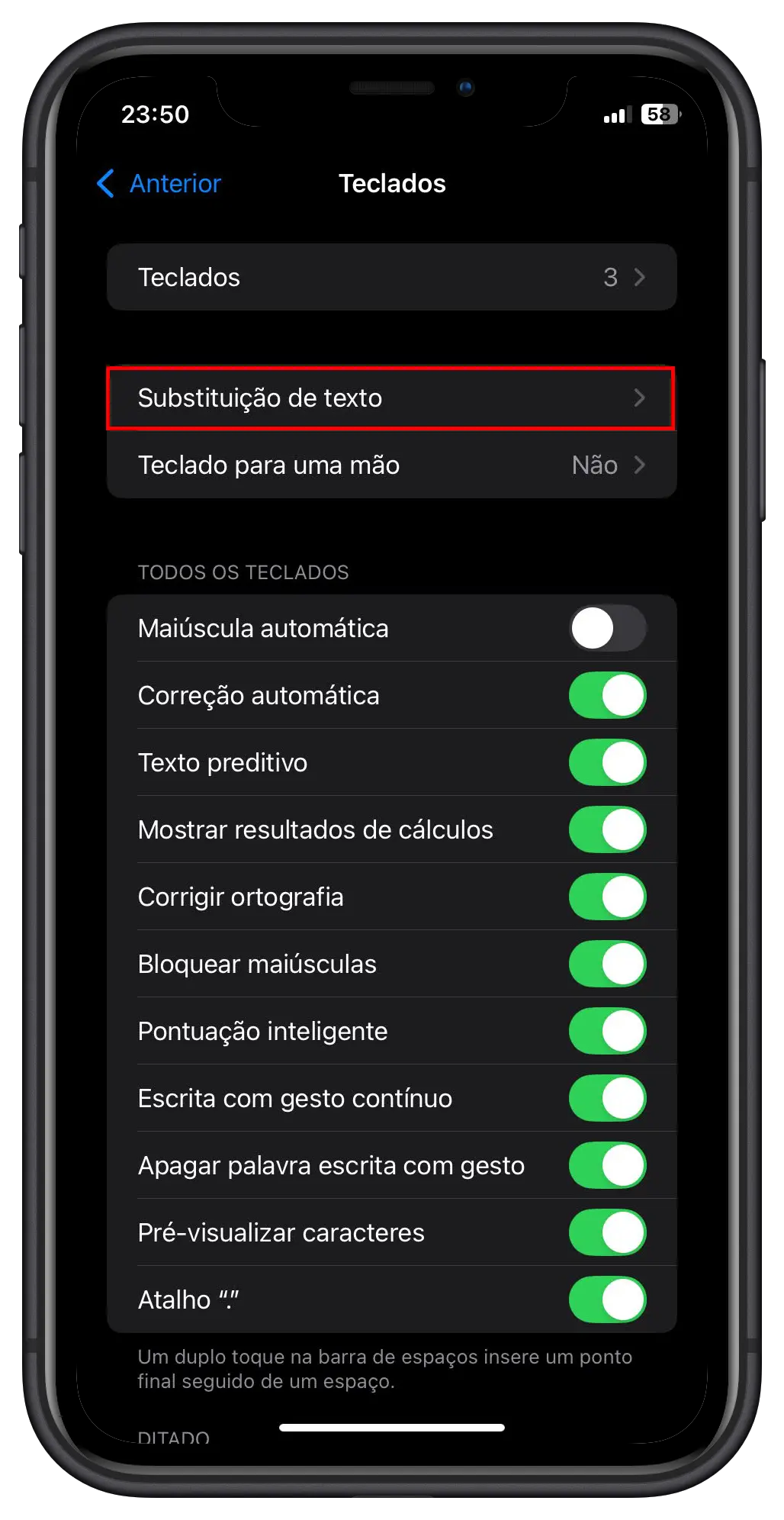784x1520 pixels.
Task: Switch off Corrigir ortografia
Action: point(607,897)
